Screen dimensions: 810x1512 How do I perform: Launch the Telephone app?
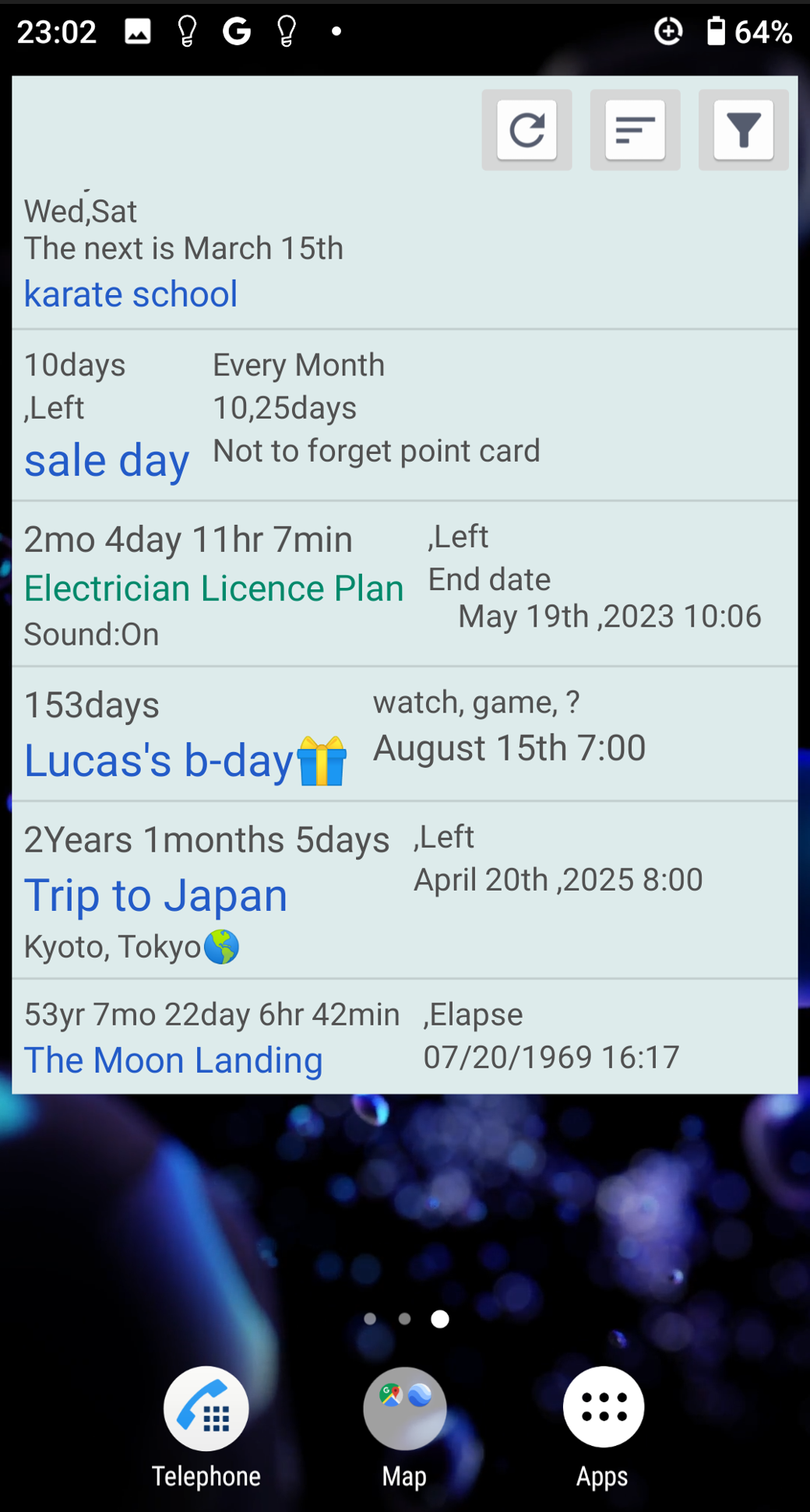(206, 1408)
